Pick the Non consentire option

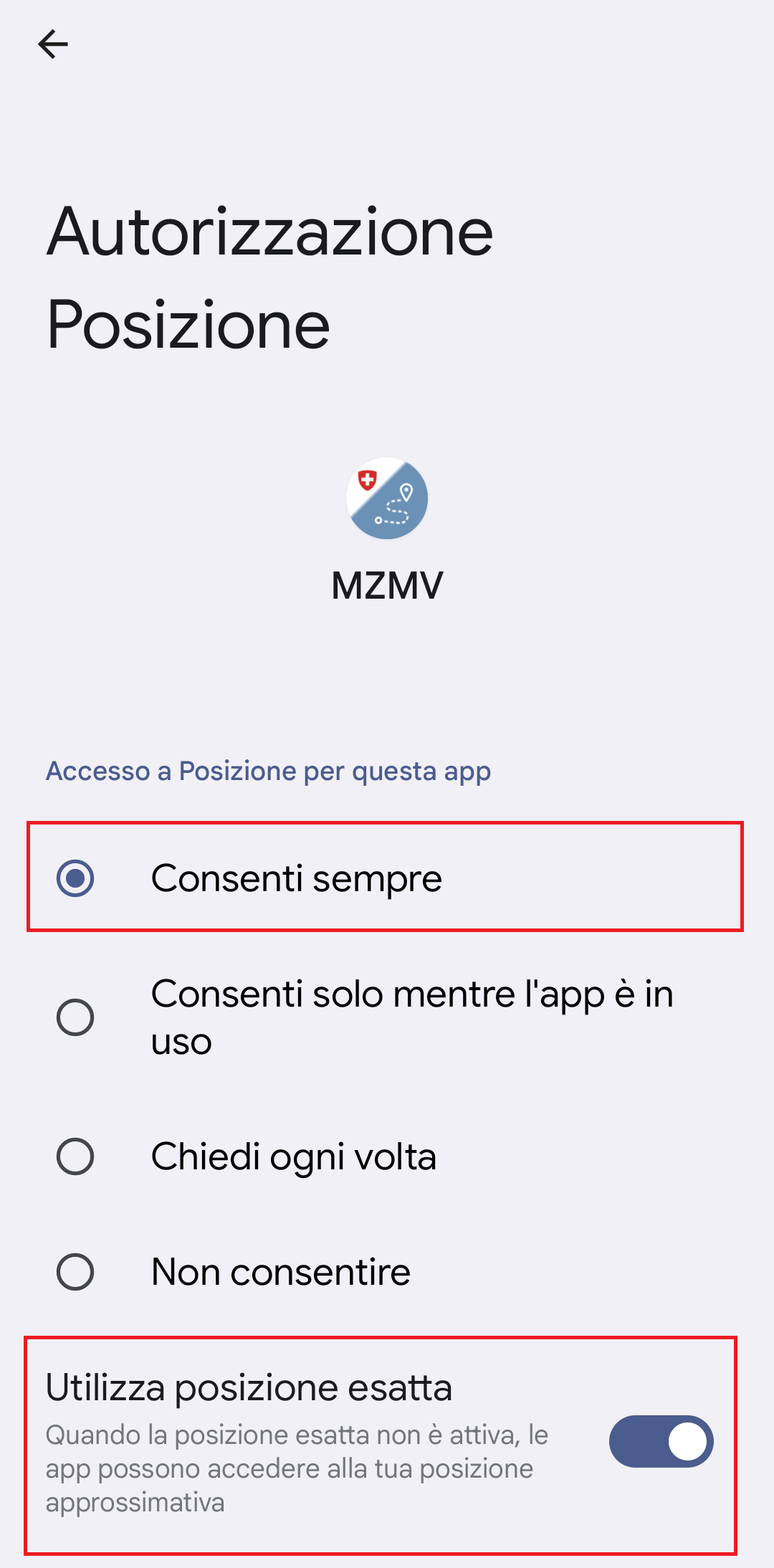tap(386, 1272)
